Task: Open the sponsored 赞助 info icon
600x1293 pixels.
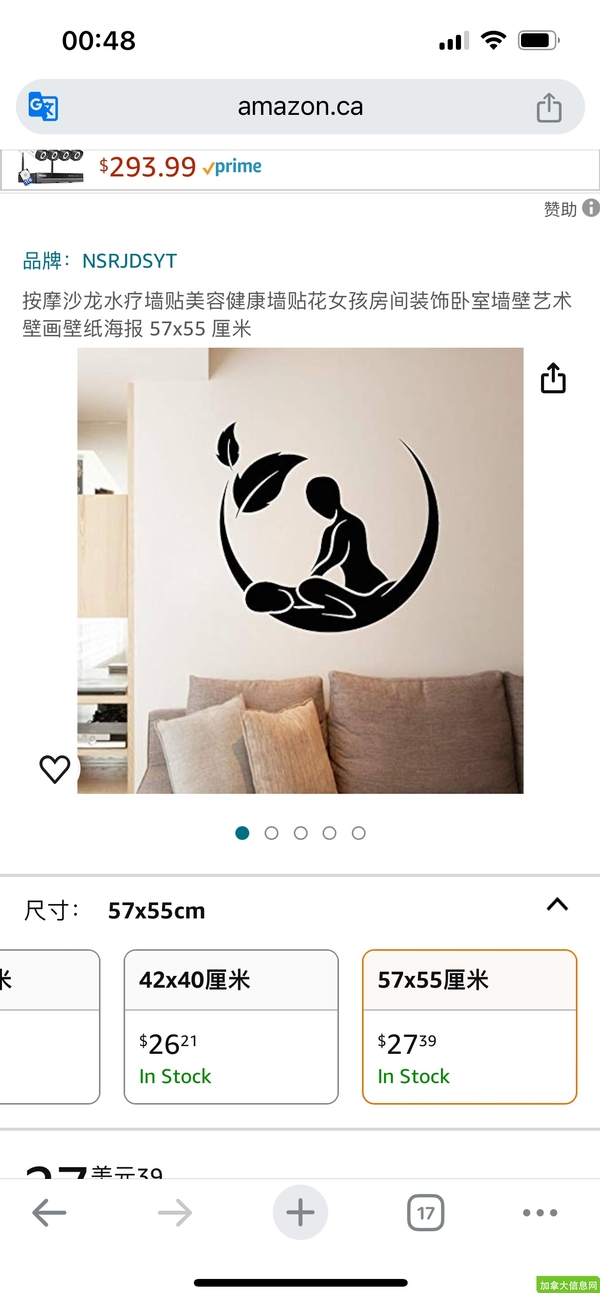Action: (x=591, y=208)
